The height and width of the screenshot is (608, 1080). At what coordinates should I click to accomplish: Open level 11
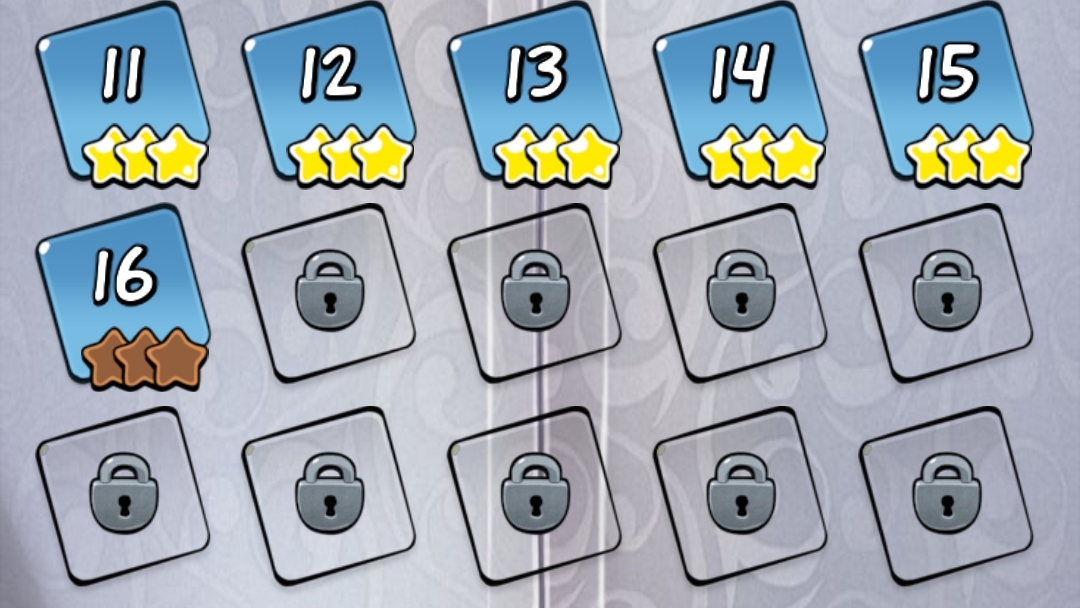click(123, 95)
